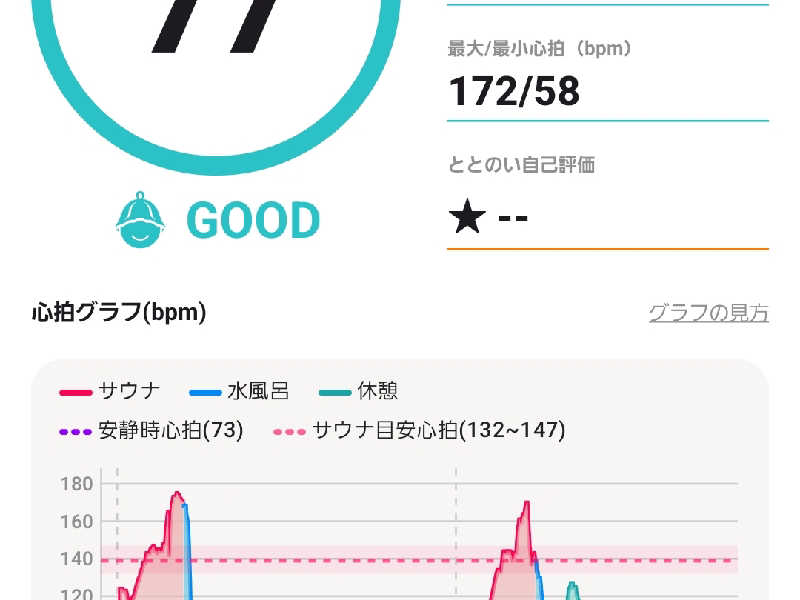This screenshot has width=800, height=600.
Task: Set the ととのい自己評価 star rating
Action: coord(489,217)
